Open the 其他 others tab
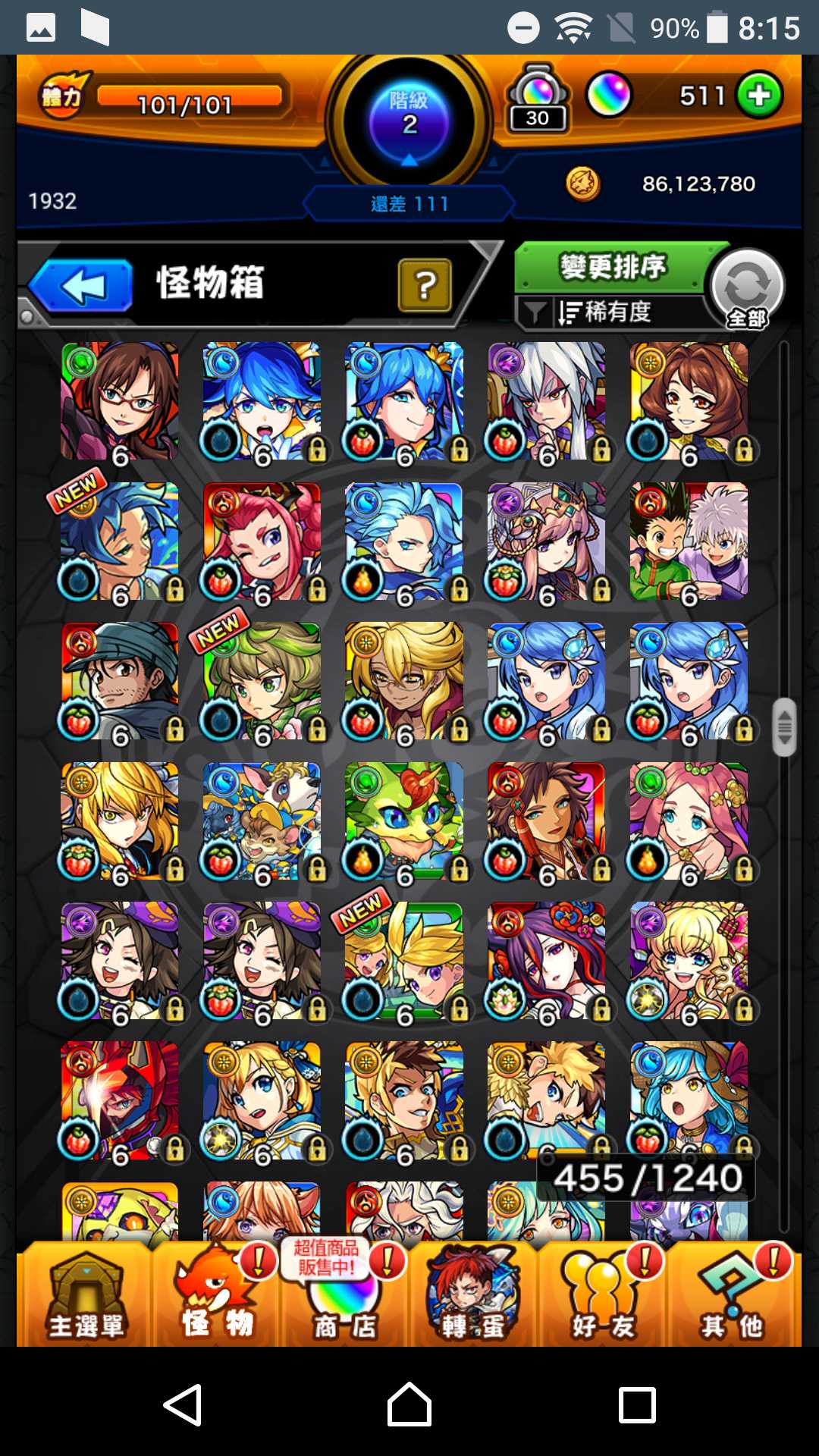 [x=732, y=1297]
